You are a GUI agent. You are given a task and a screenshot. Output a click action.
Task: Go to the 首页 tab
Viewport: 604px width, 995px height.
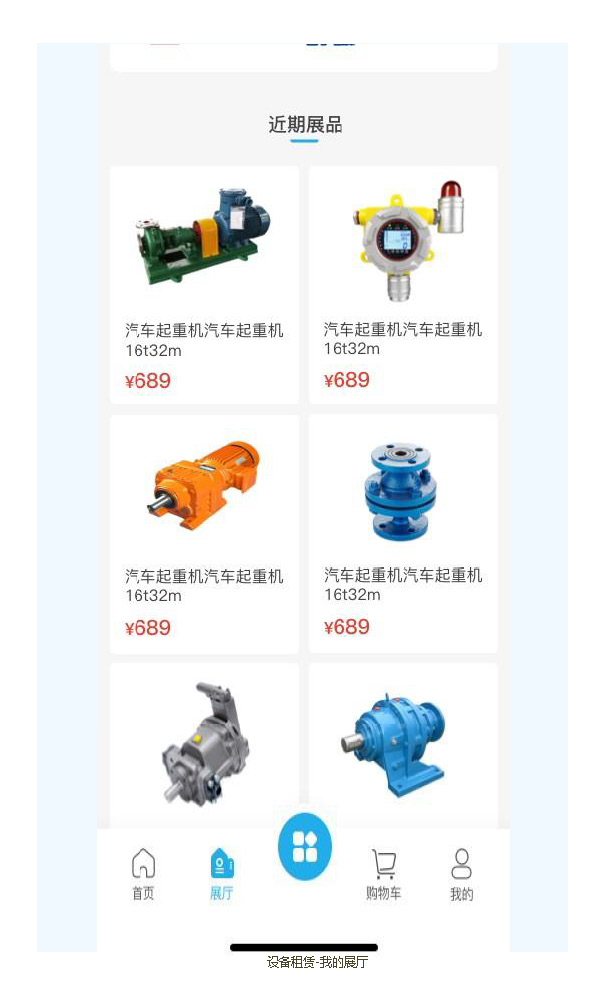click(143, 874)
